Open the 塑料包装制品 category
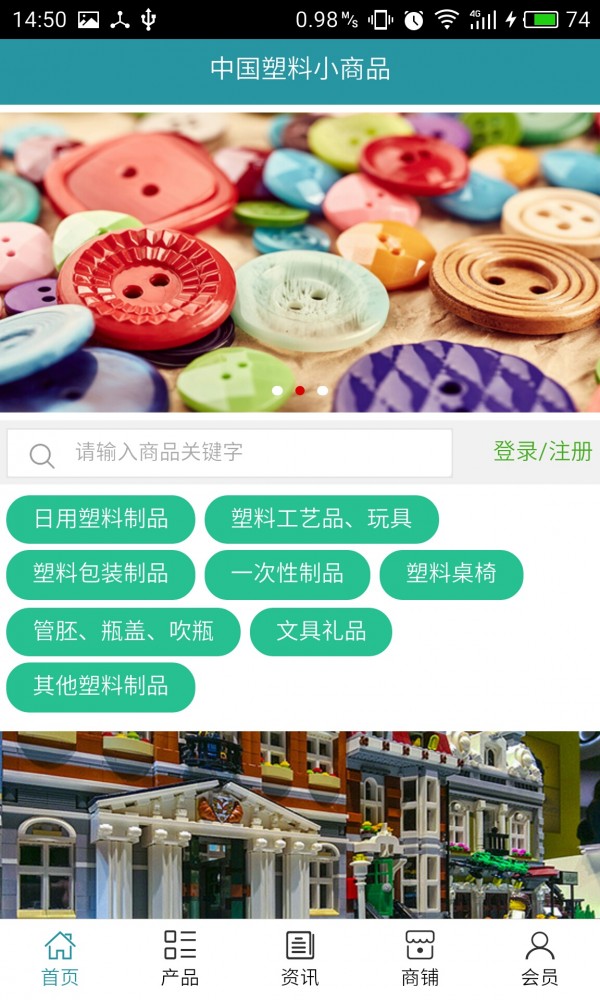The width and height of the screenshot is (600, 1000). point(100,574)
